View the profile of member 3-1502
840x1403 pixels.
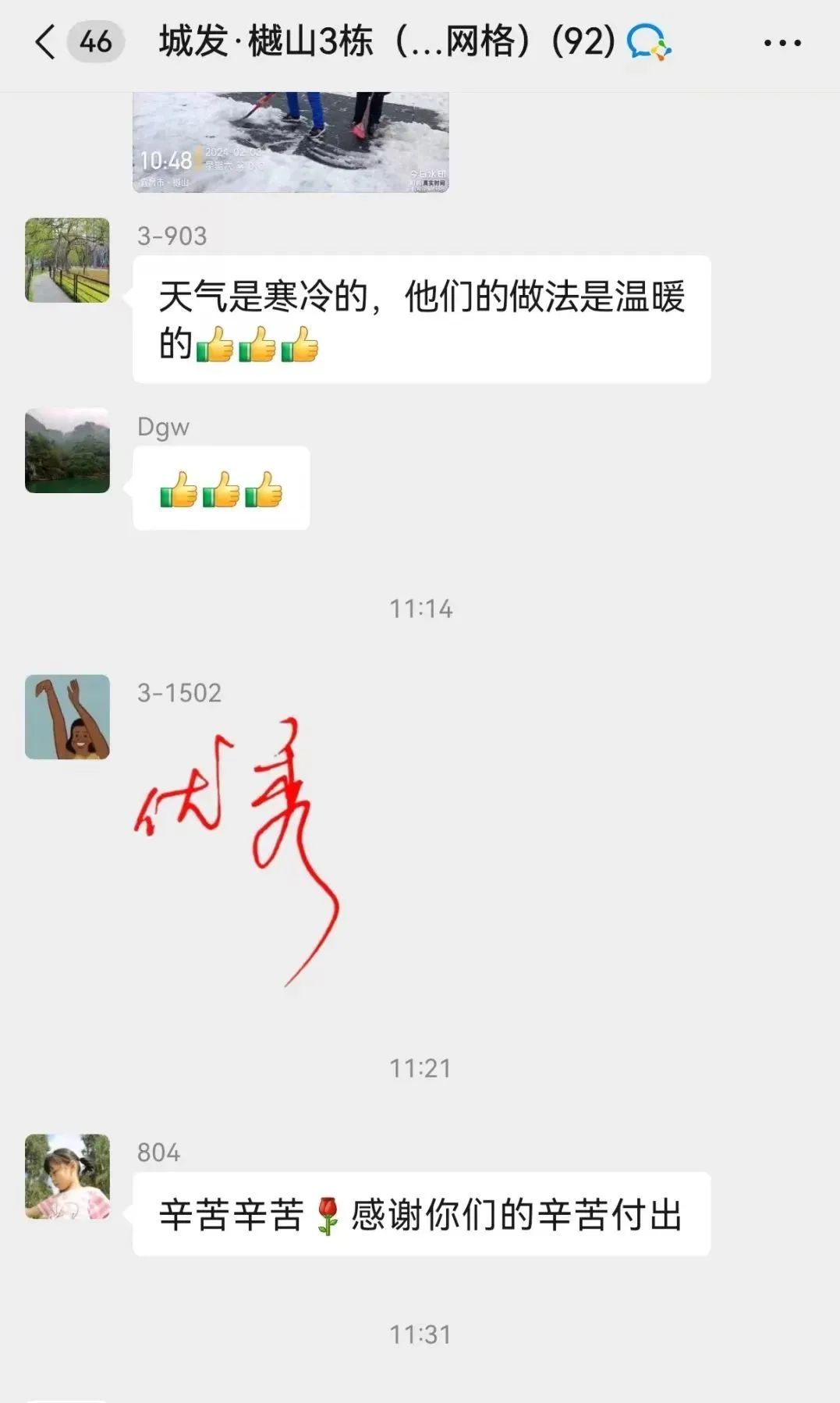[67, 717]
